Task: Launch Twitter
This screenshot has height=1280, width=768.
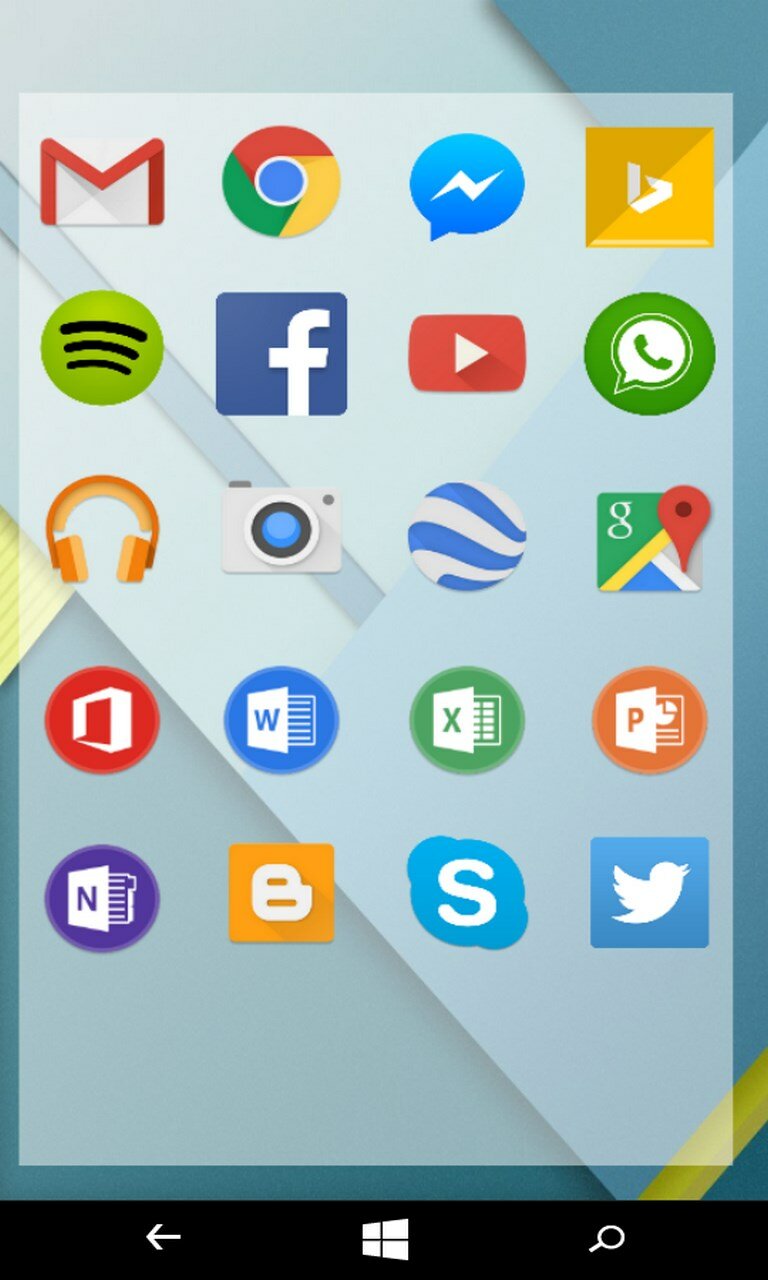Action: pyautogui.click(x=650, y=892)
